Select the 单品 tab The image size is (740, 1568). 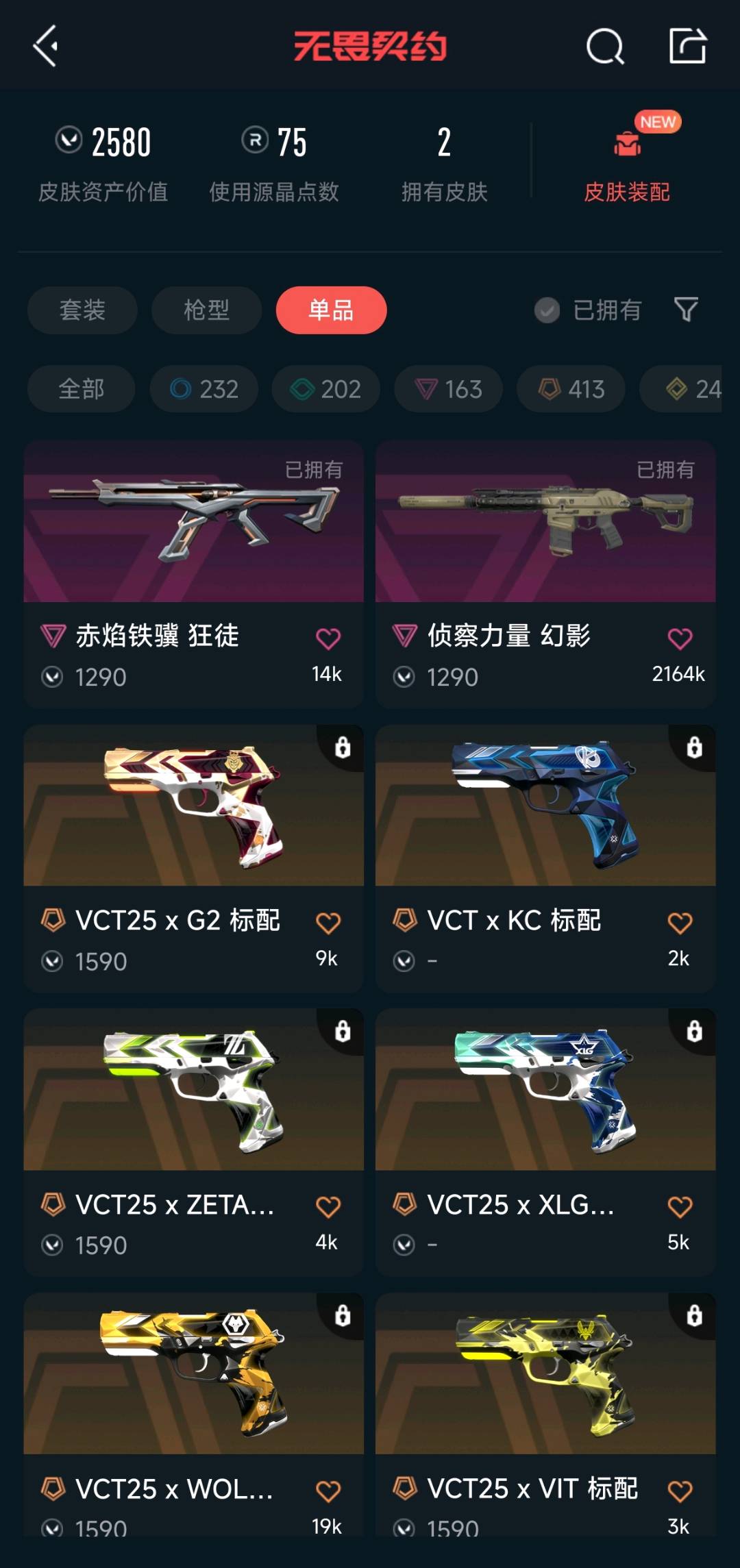tap(332, 310)
